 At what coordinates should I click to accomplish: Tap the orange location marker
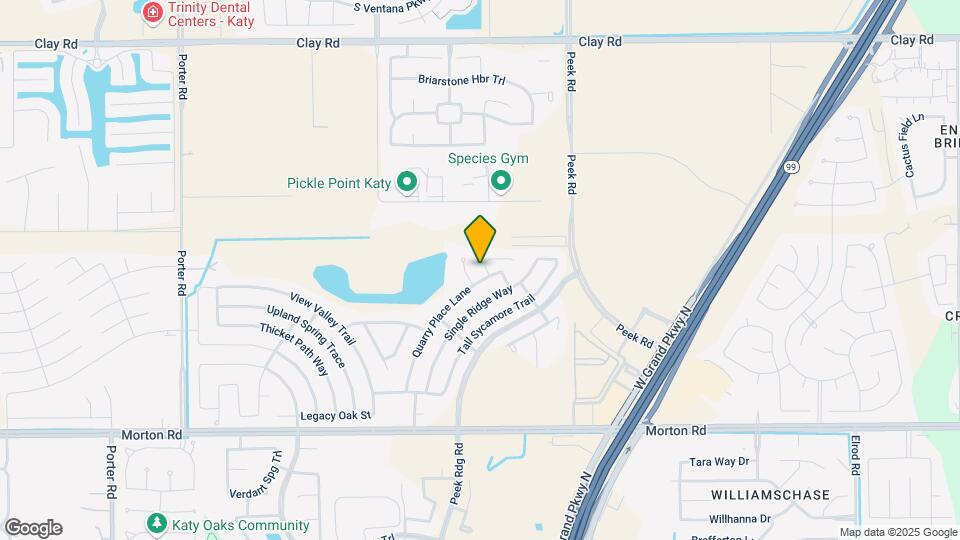(x=481, y=238)
